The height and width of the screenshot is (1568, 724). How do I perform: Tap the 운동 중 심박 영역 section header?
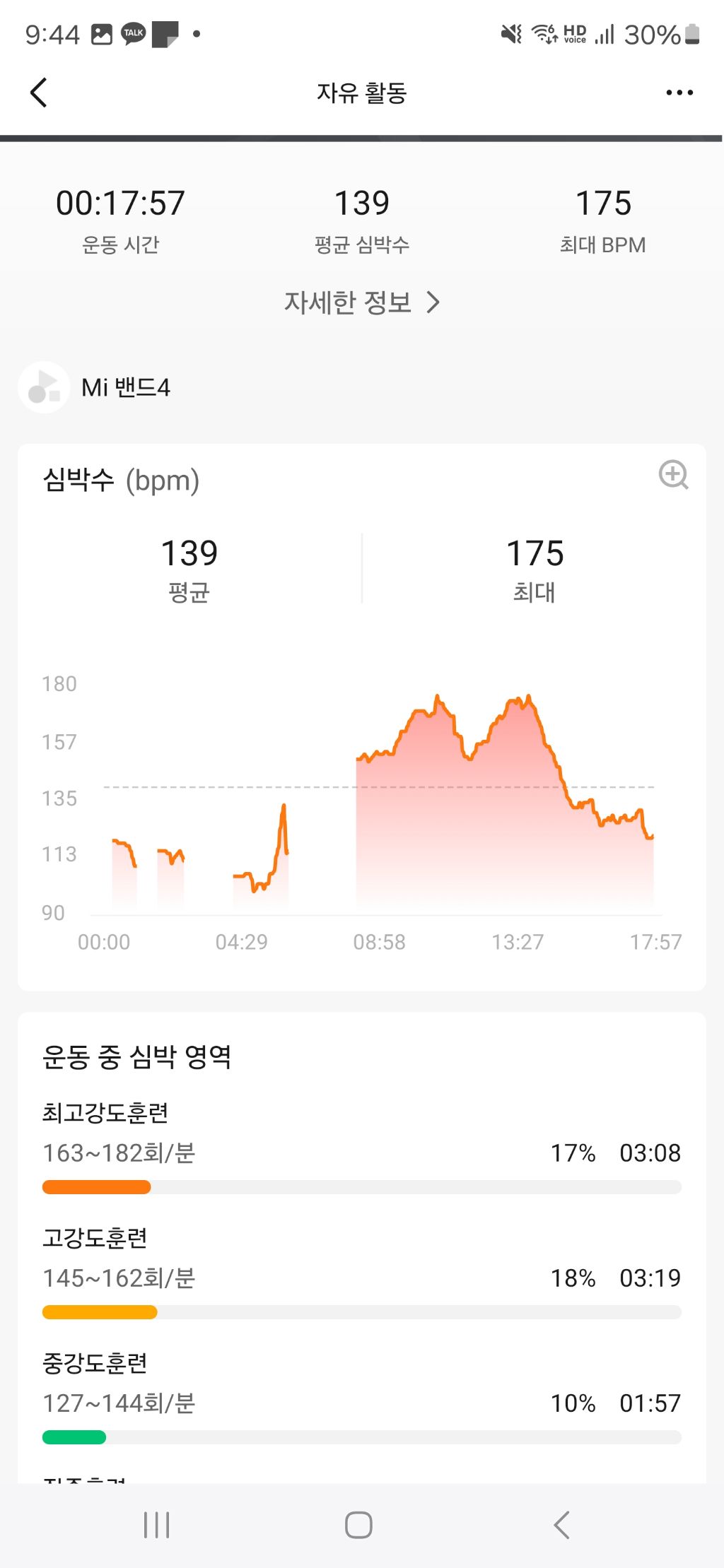pos(139,1058)
